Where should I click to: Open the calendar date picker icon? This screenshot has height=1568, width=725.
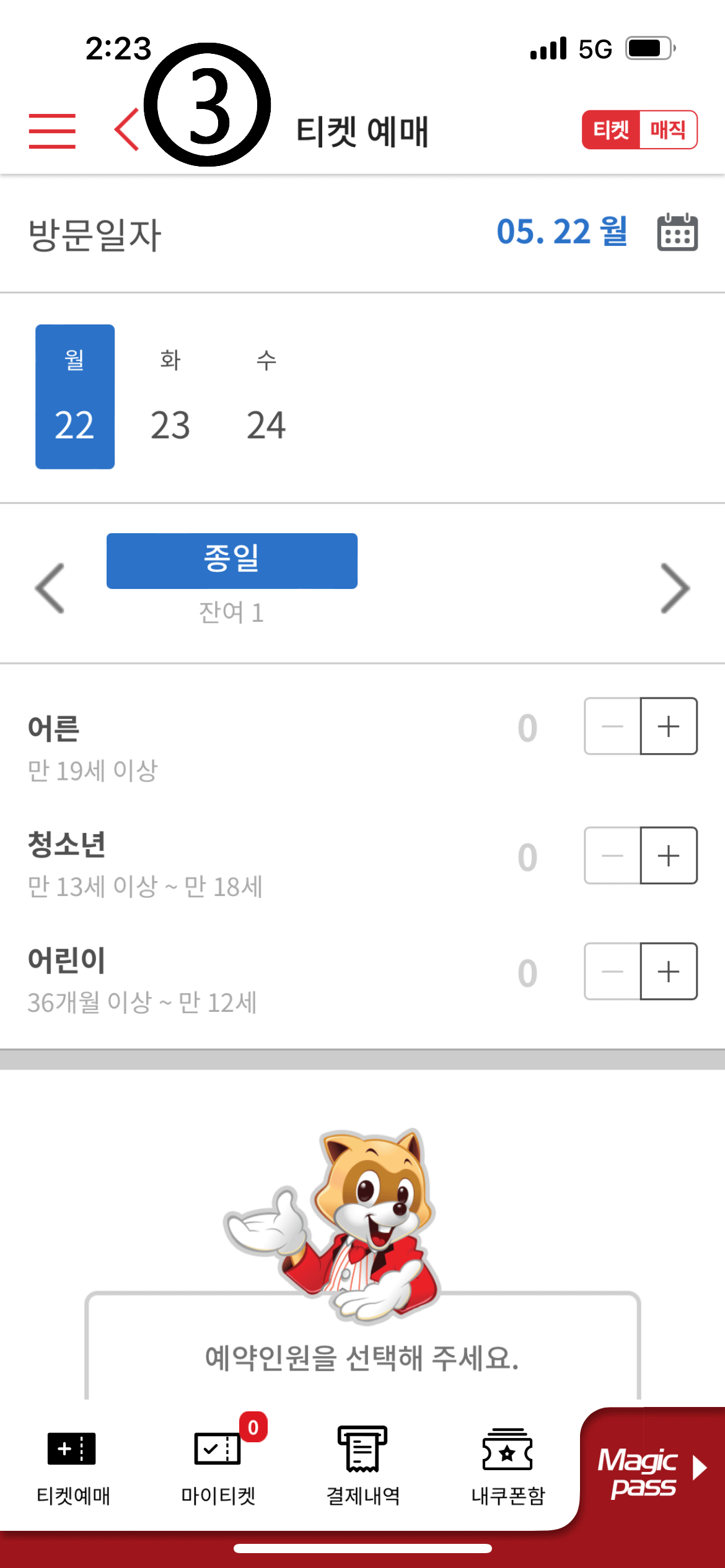(677, 233)
